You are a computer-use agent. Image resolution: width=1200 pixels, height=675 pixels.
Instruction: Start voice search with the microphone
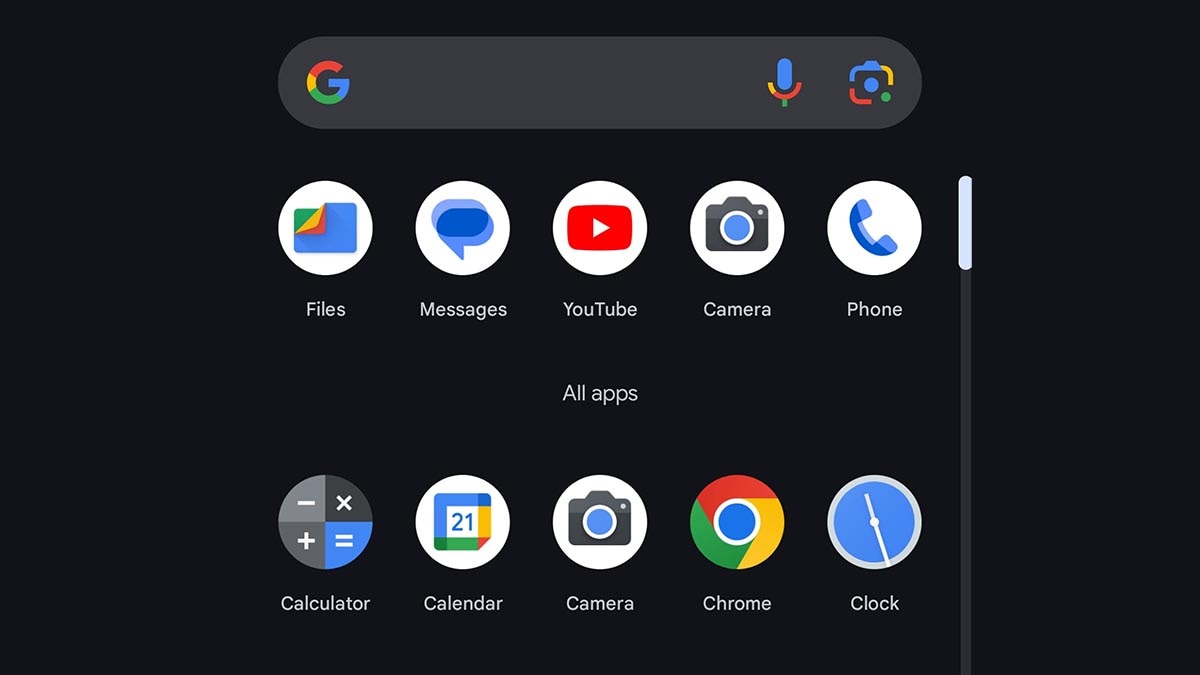tap(785, 82)
